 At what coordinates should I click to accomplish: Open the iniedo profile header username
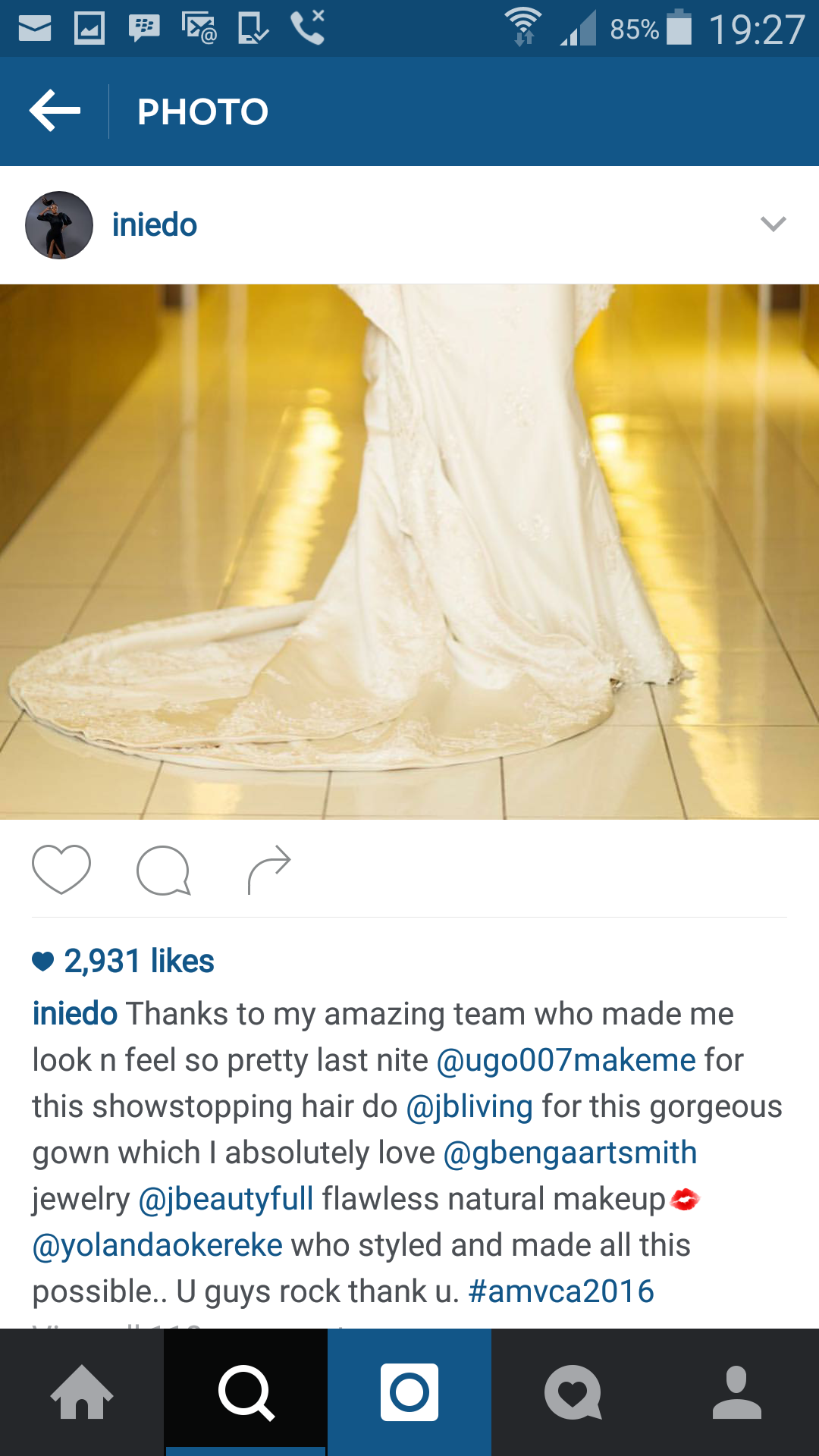[x=155, y=225]
